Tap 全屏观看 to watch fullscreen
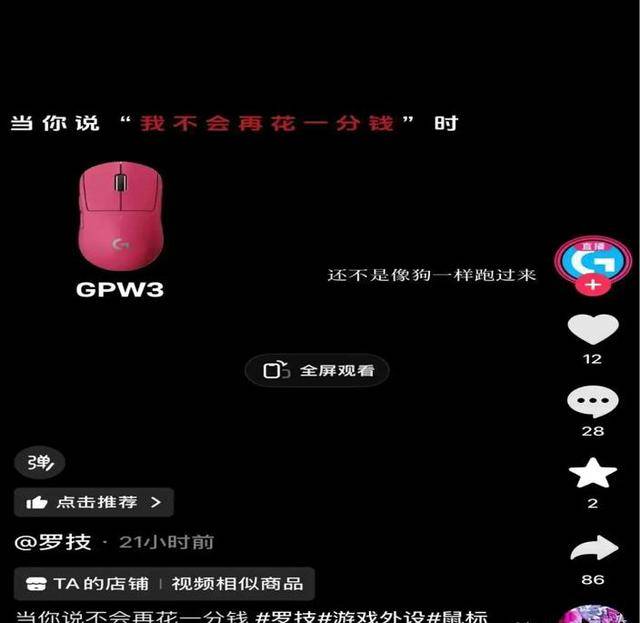 coord(317,371)
